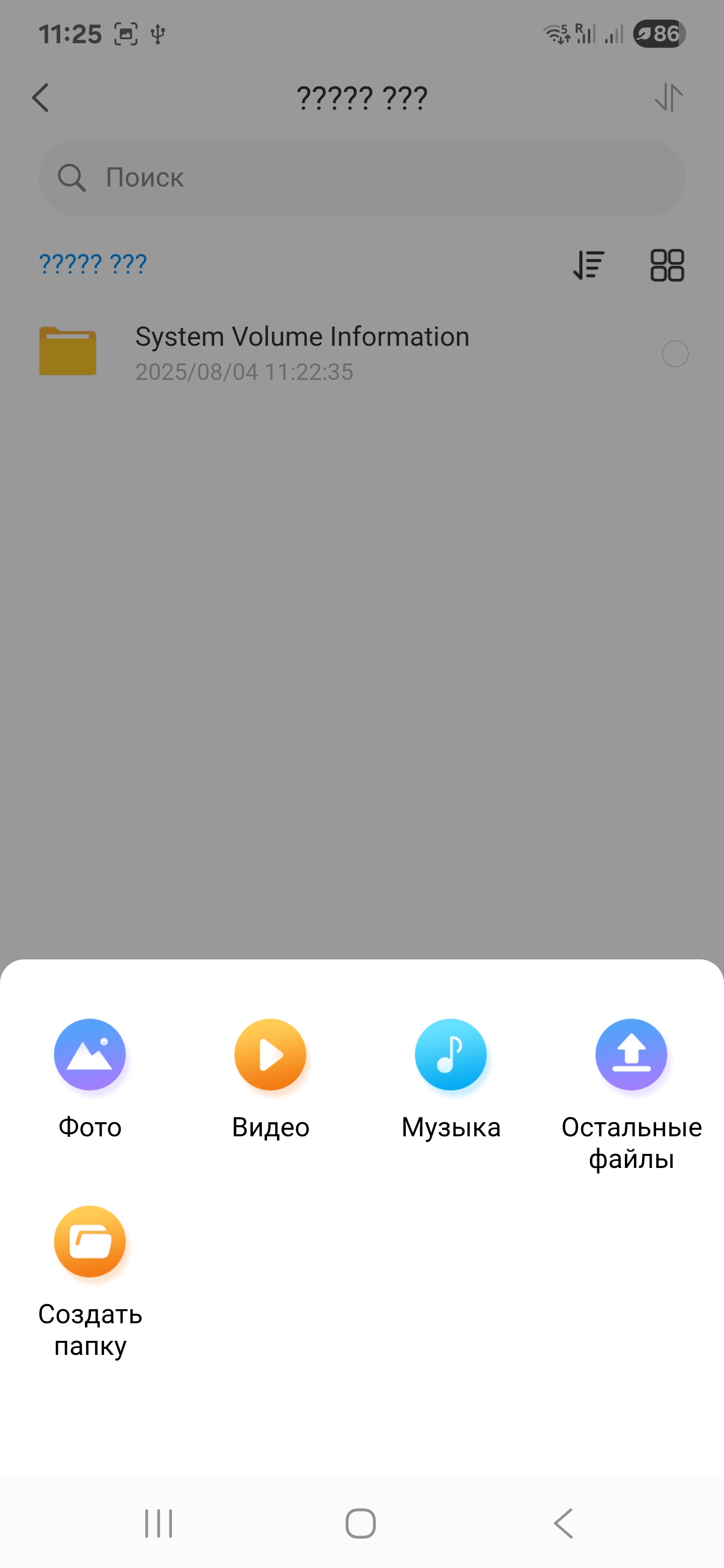Viewport: 724px width, 1568px height.
Task: Tap the blue ????? ??? breadcrumb path
Action: (93, 263)
